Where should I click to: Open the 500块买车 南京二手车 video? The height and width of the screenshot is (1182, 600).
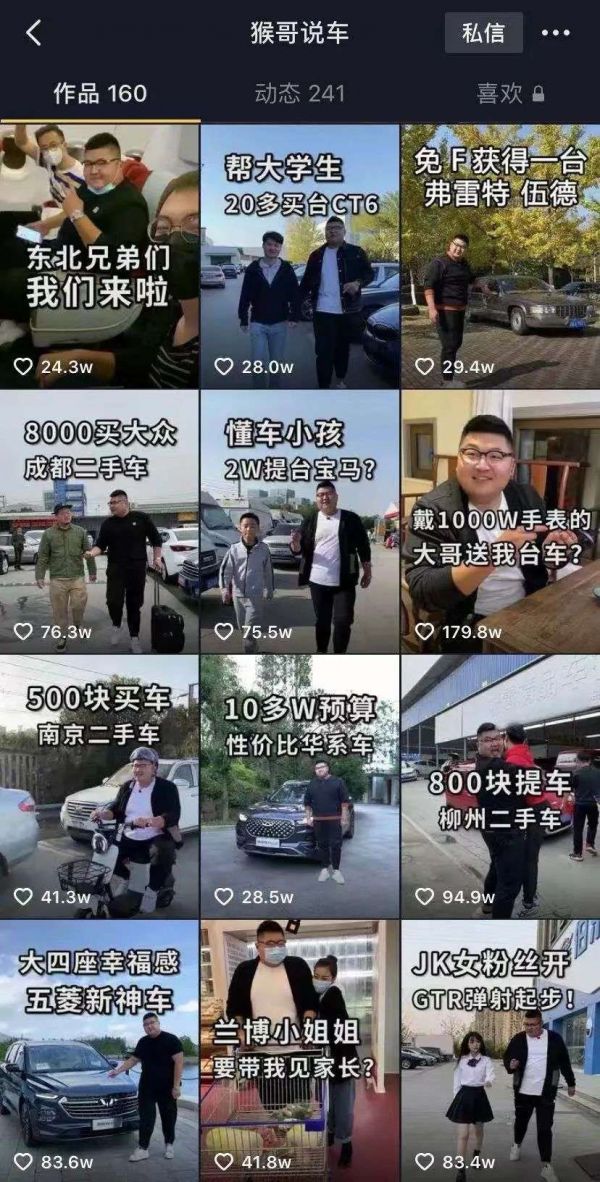[x=99, y=785]
